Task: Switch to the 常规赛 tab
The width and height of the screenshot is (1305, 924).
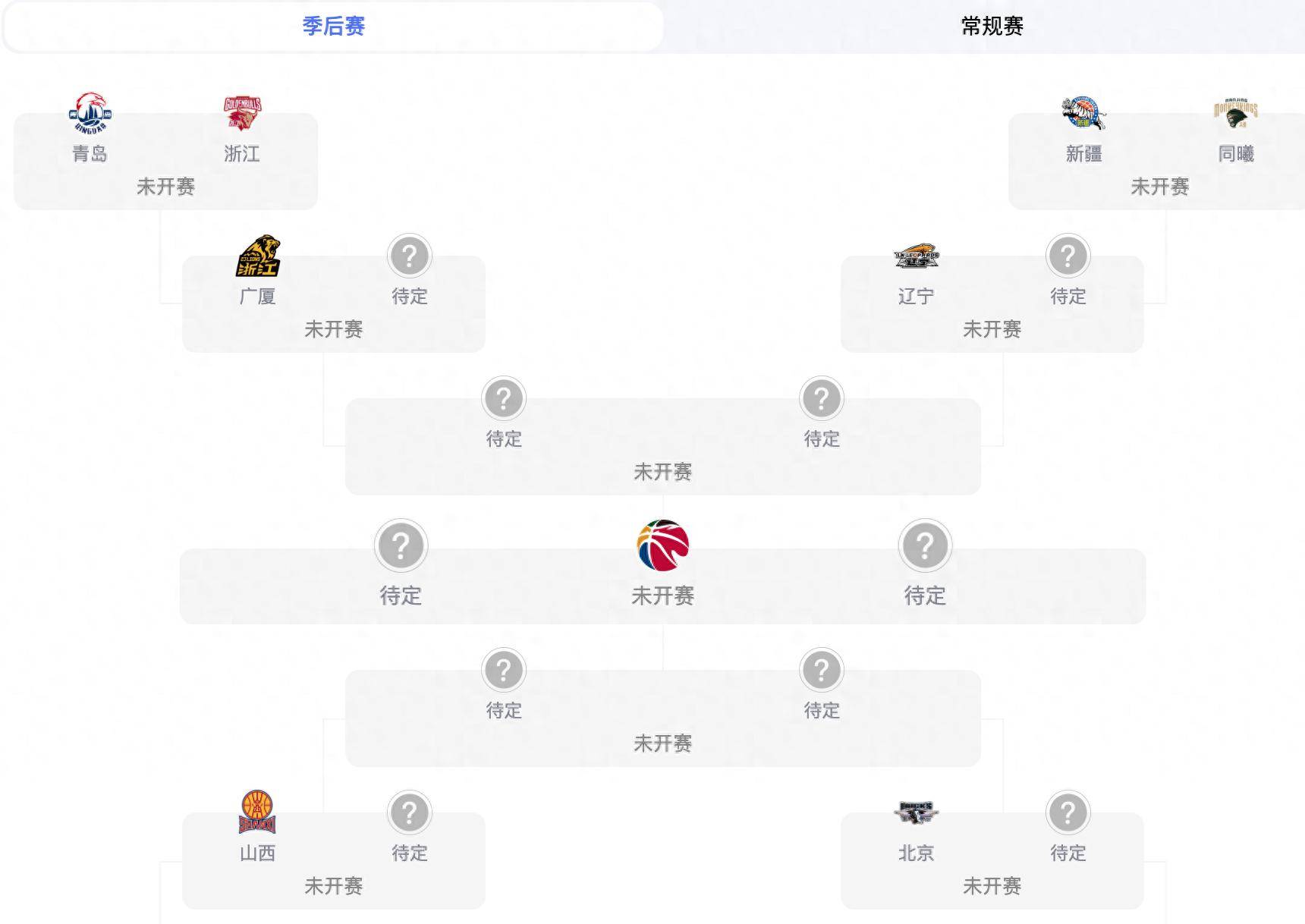Action: (991, 27)
